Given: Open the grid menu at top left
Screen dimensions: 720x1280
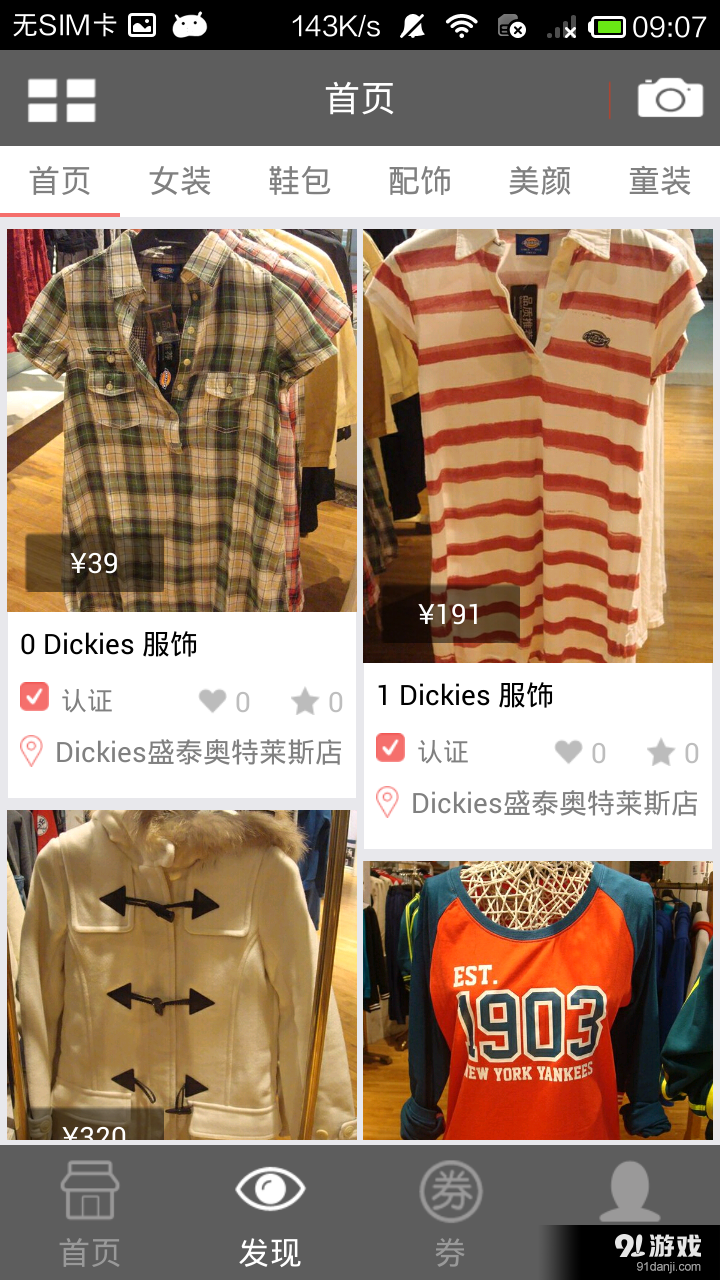Looking at the screenshot, I should (x=60, y=99).
